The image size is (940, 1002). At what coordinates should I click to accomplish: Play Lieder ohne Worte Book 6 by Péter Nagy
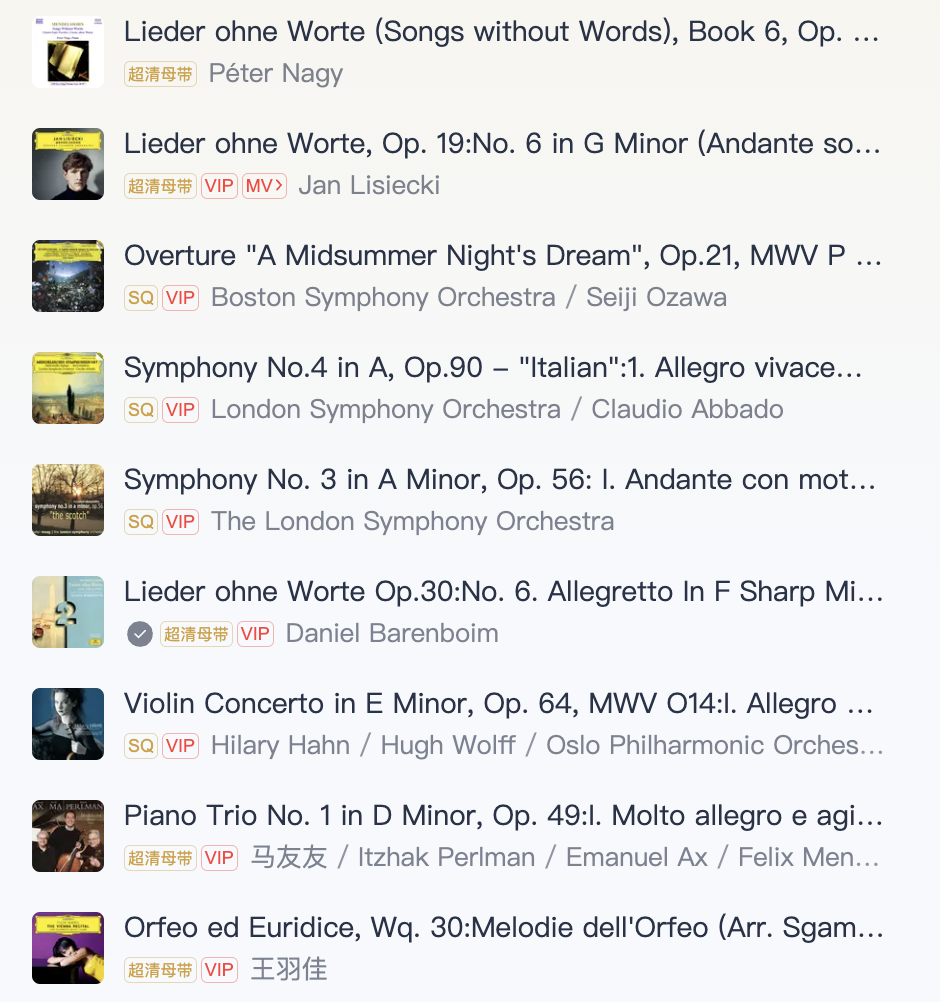tap(470, 52)
